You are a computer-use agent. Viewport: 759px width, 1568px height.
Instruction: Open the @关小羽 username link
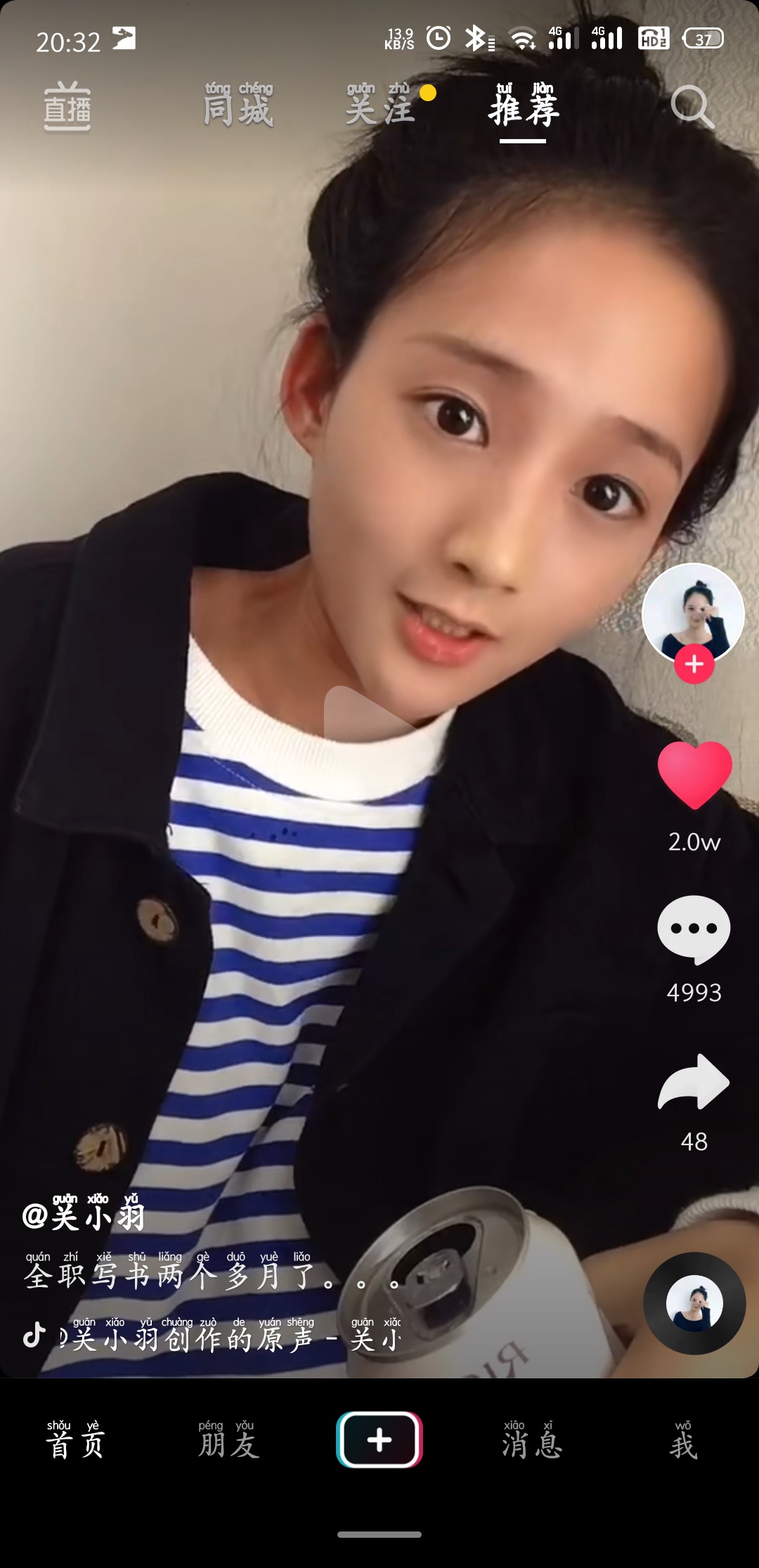click(x=83, y=1213)
